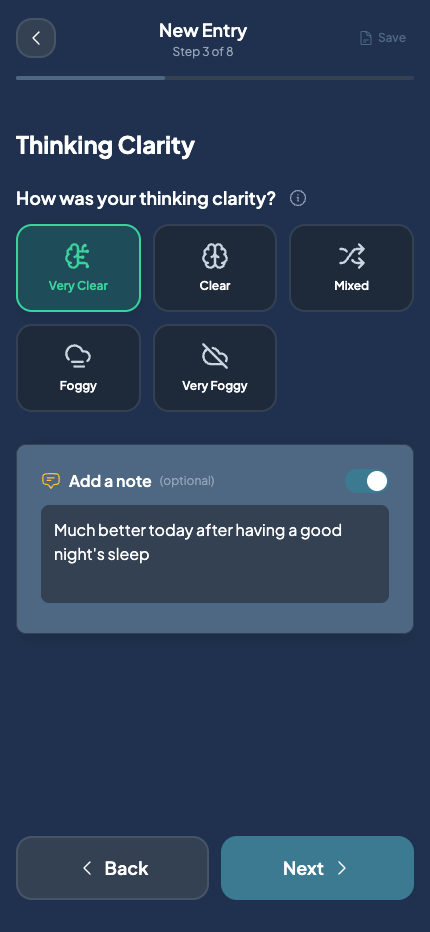Continue with the Next button

click(318, 868)
